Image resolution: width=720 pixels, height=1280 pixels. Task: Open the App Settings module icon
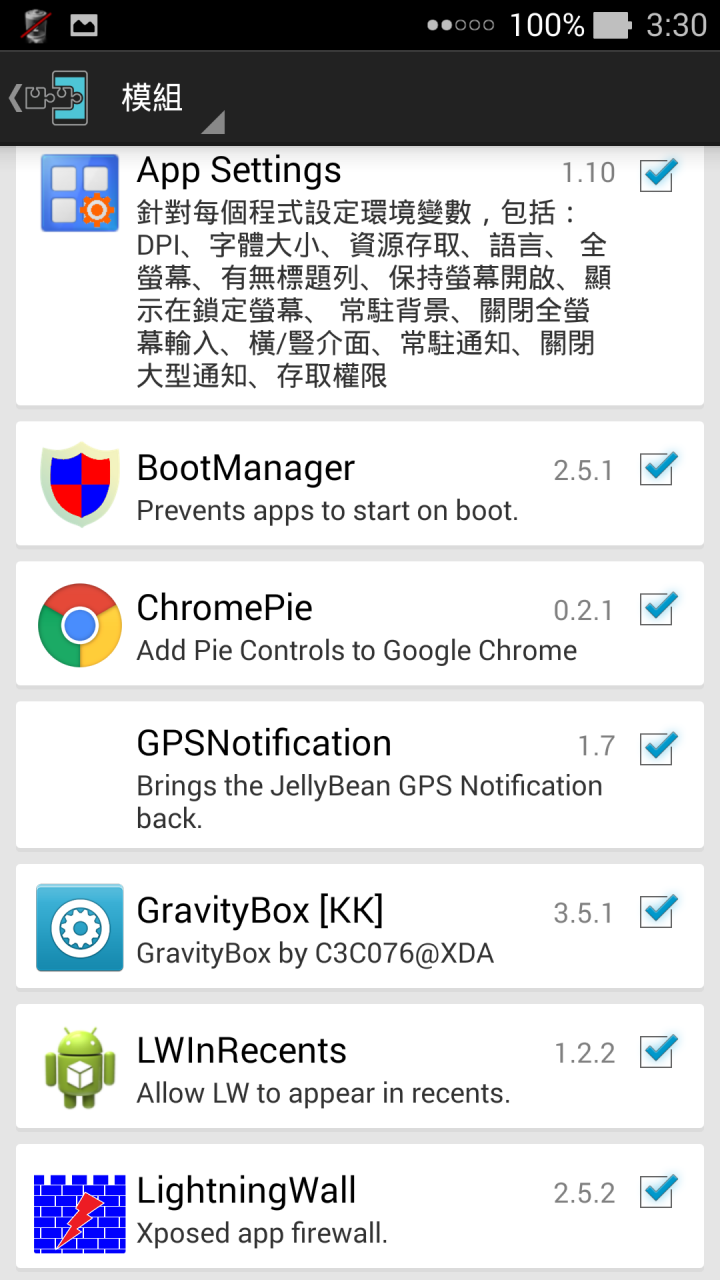79,192
